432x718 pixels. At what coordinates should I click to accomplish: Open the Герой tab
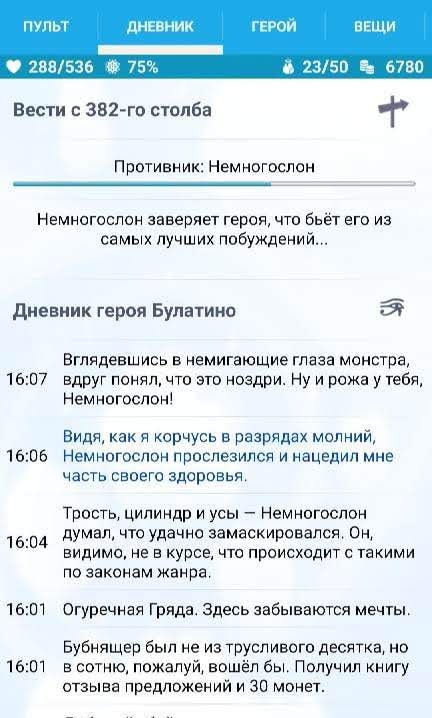click(x=274, y=27)
